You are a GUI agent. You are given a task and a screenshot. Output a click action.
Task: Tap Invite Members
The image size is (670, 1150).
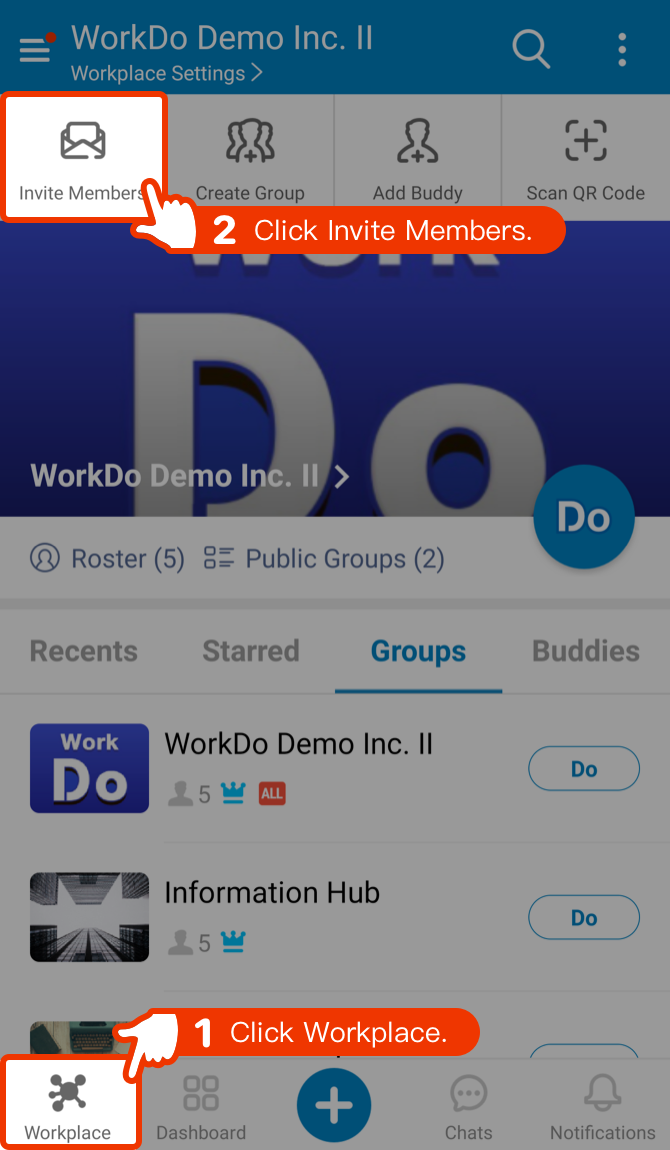83,157
